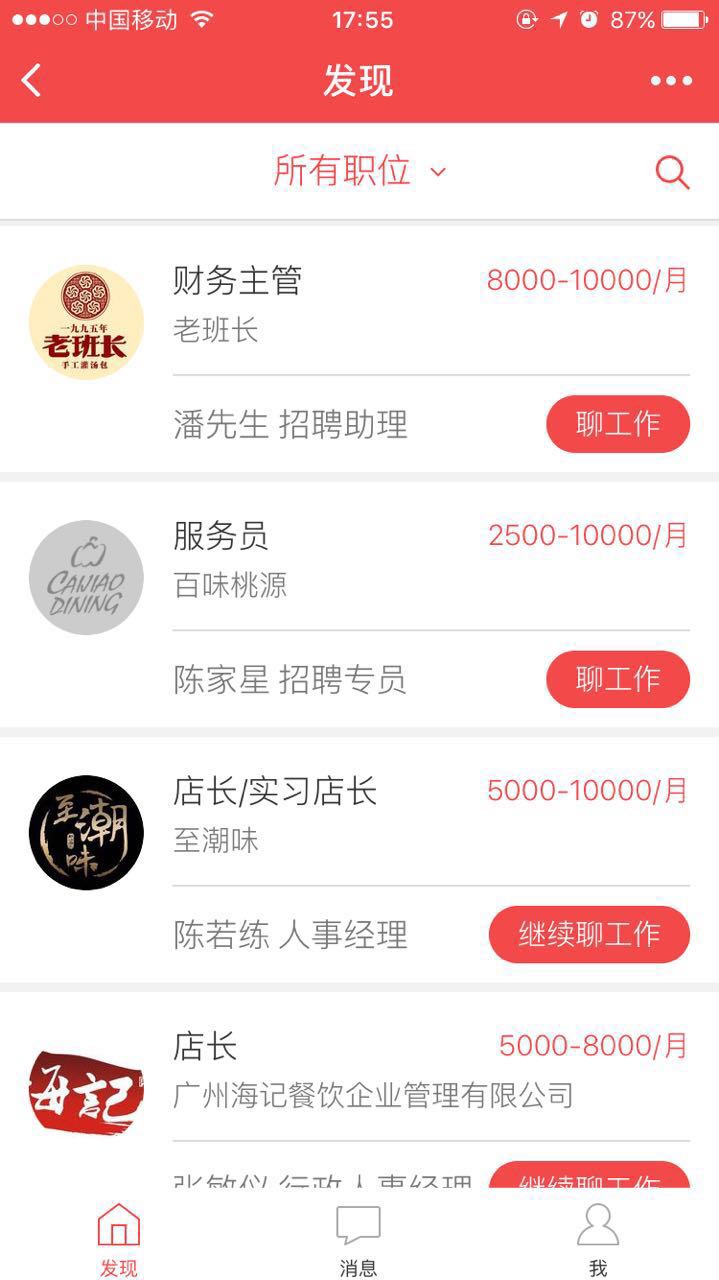
Task: Tap 聊工作 for the 服务员 job
Action: 618,679
